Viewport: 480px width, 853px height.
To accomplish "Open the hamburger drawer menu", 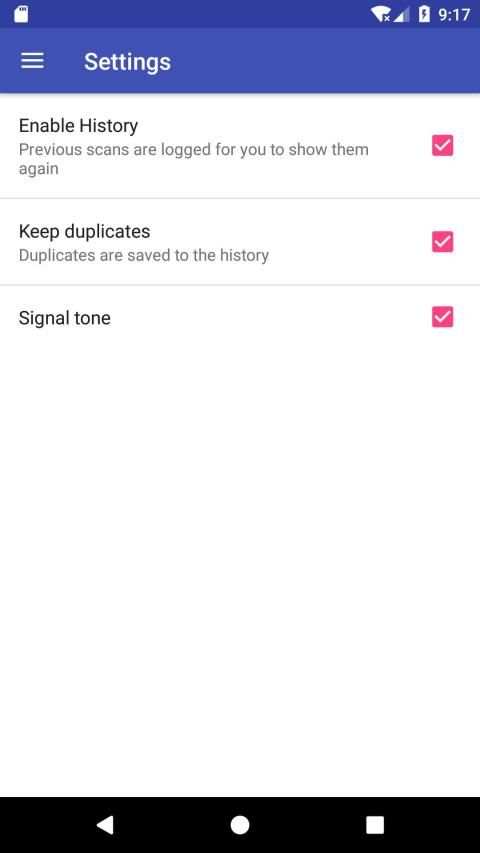I will coord(33,61).
